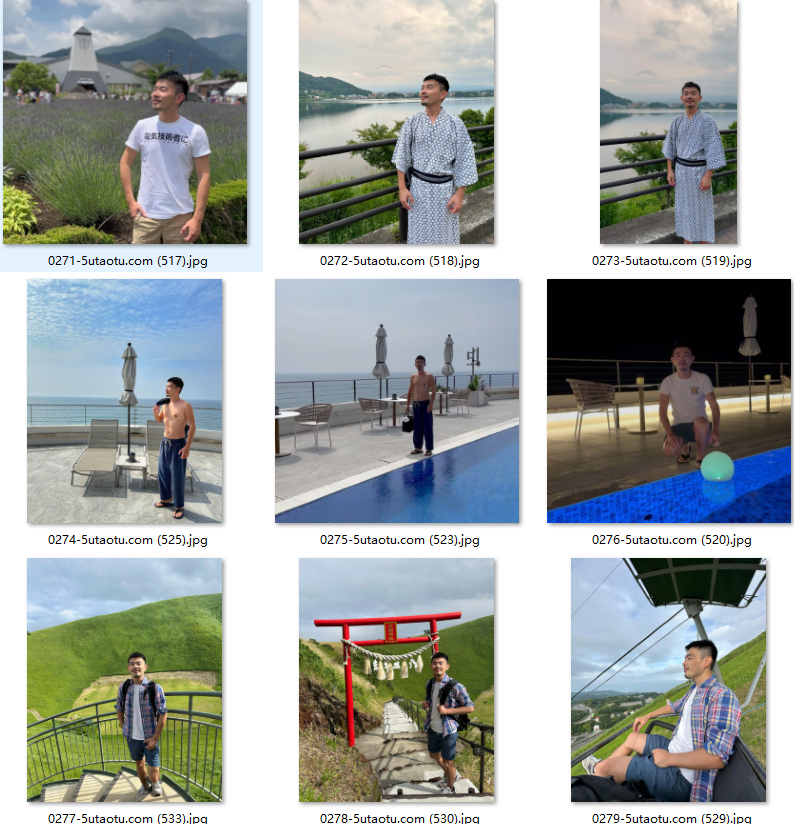794x824 pixels.
Task: Open the file 0271-5utaotu.com (517).jpg
Action: 125,122
